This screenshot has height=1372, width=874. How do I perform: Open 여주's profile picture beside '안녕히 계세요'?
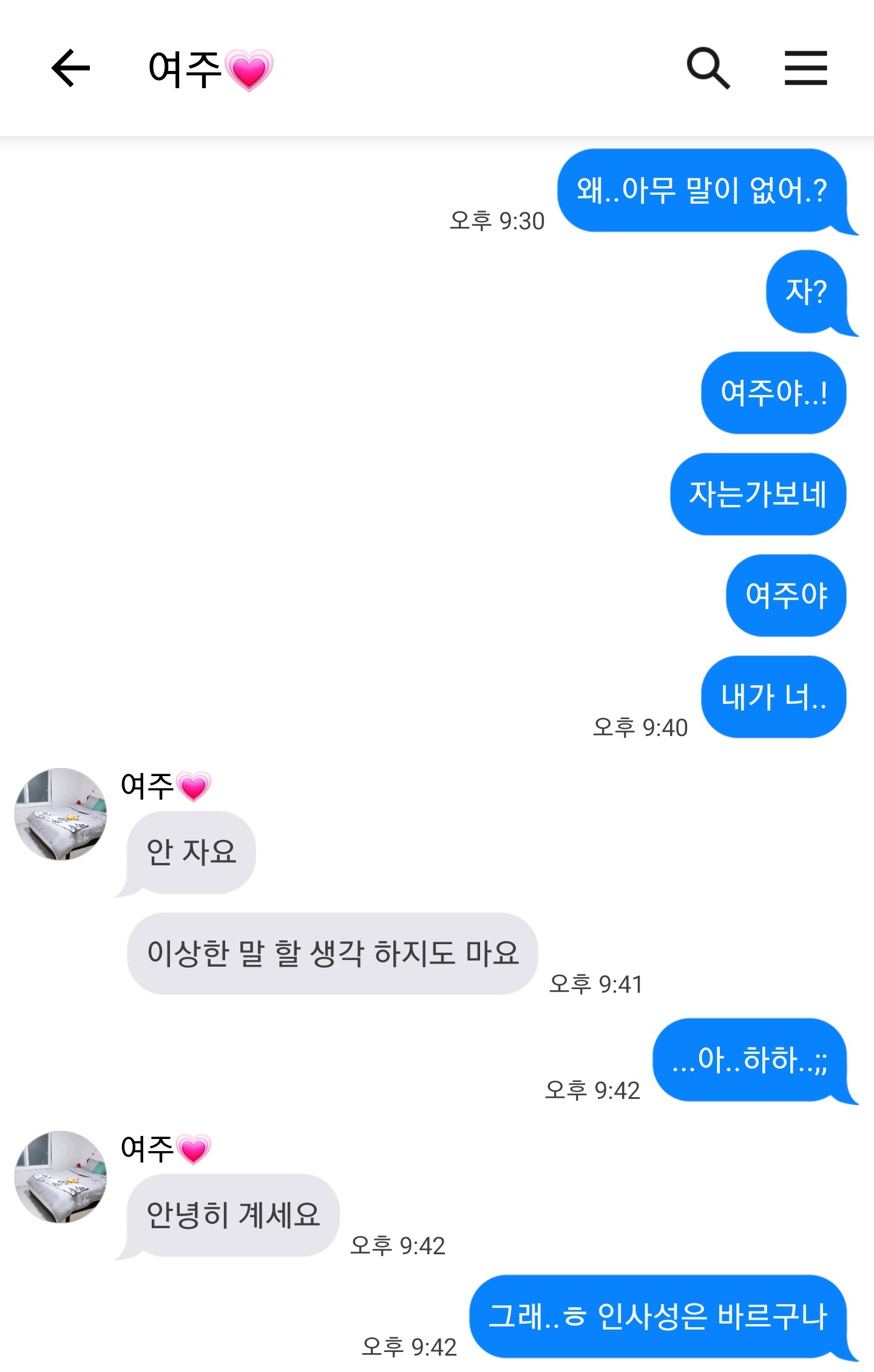coord(61,1177)
